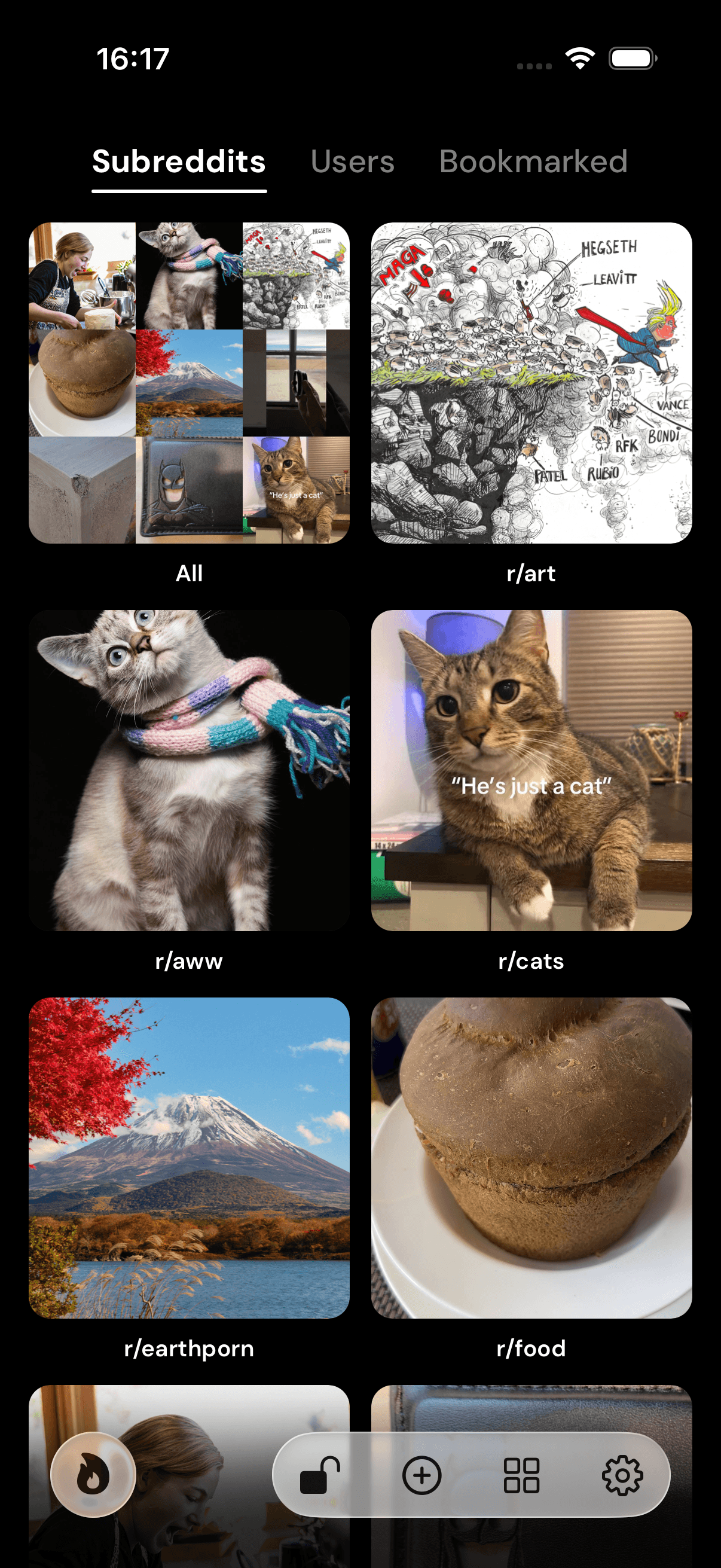Switch to the Users tab
Screen dimensions: 721x1568
[352, 162]
